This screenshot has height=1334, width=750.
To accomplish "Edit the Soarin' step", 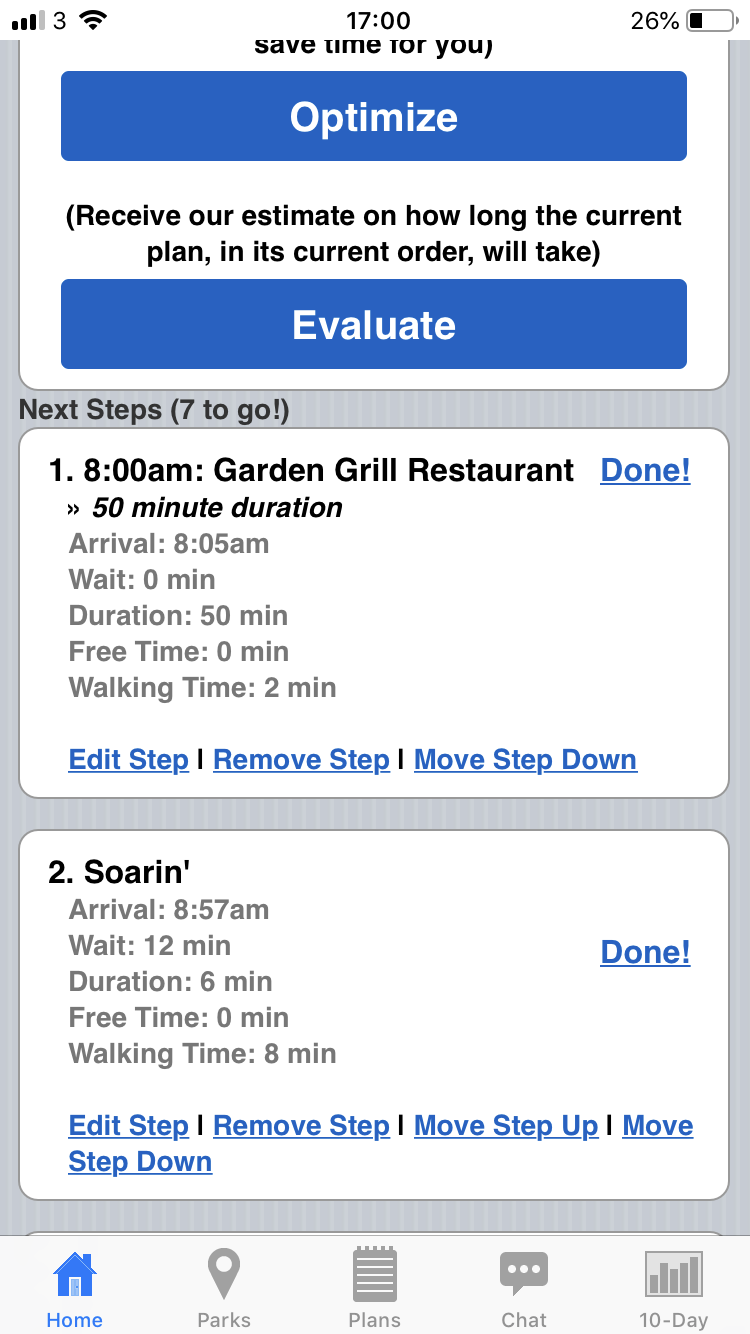I will (128, 1126).
